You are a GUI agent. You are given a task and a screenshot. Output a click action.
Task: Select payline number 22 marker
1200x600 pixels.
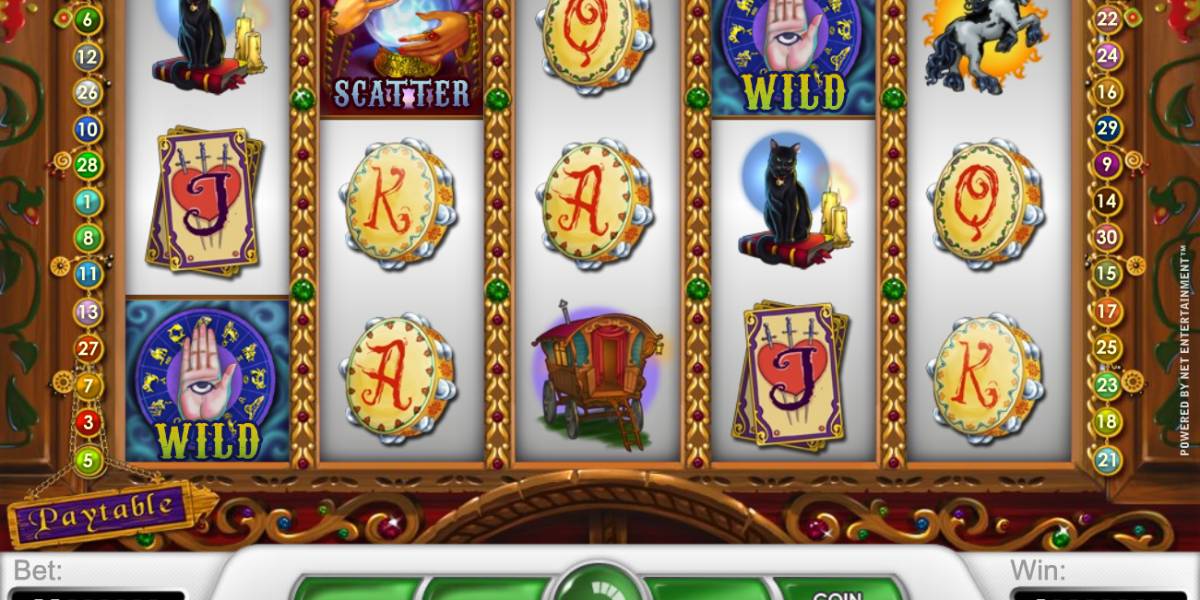tap(1108, 19)
